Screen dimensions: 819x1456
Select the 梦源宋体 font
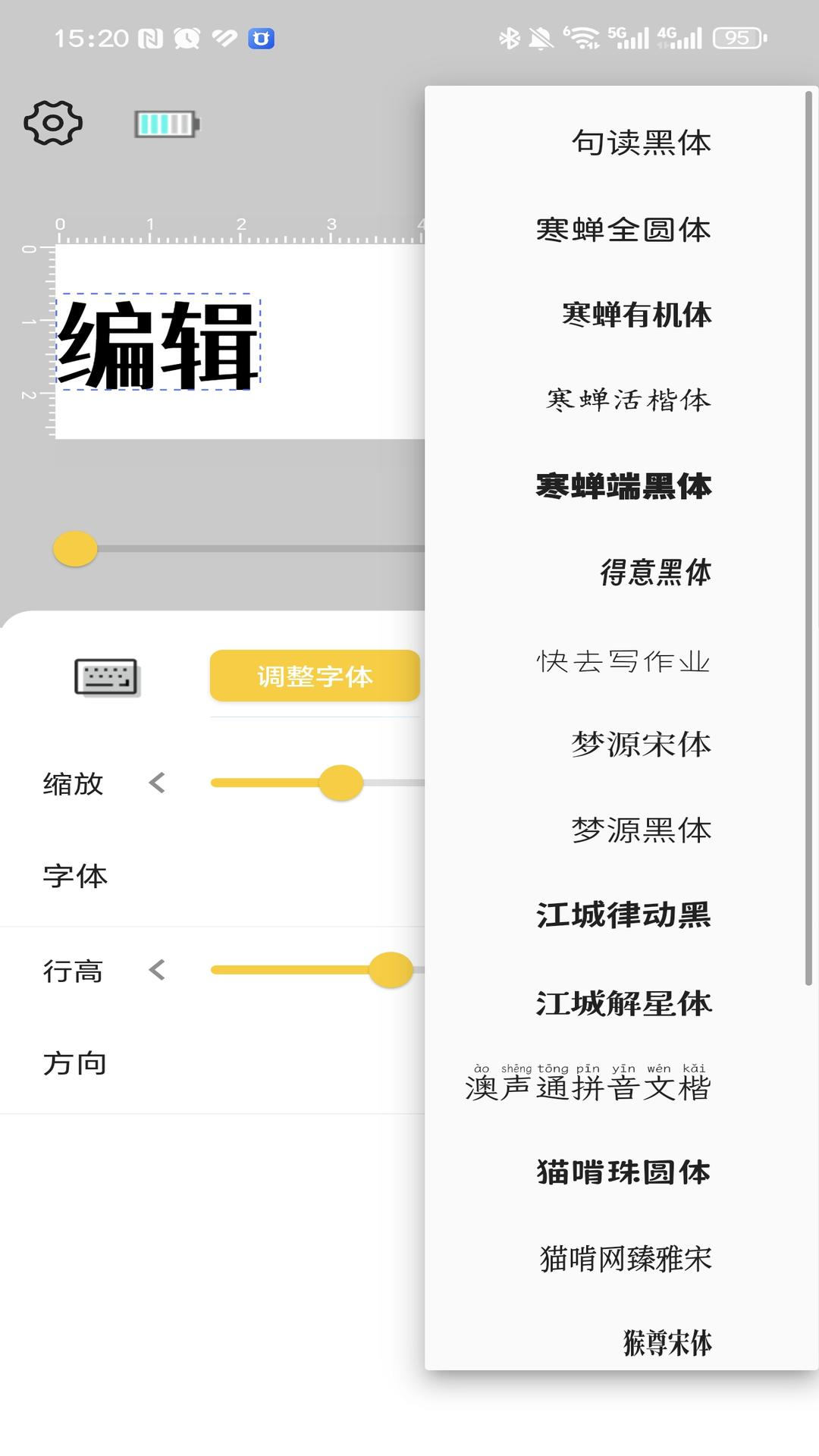[x=639, y=745]
